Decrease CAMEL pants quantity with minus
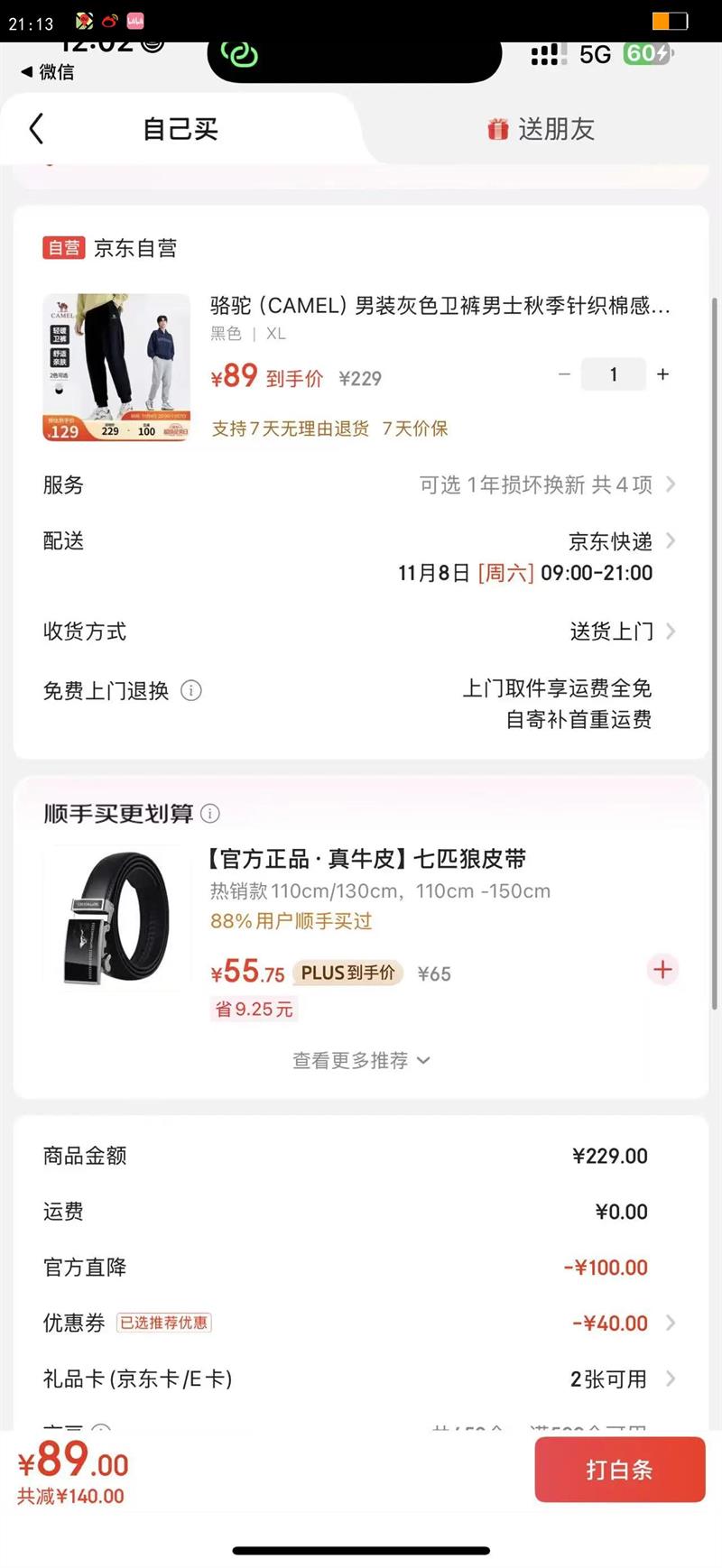The image size is (722, 1568). [564, 374]
